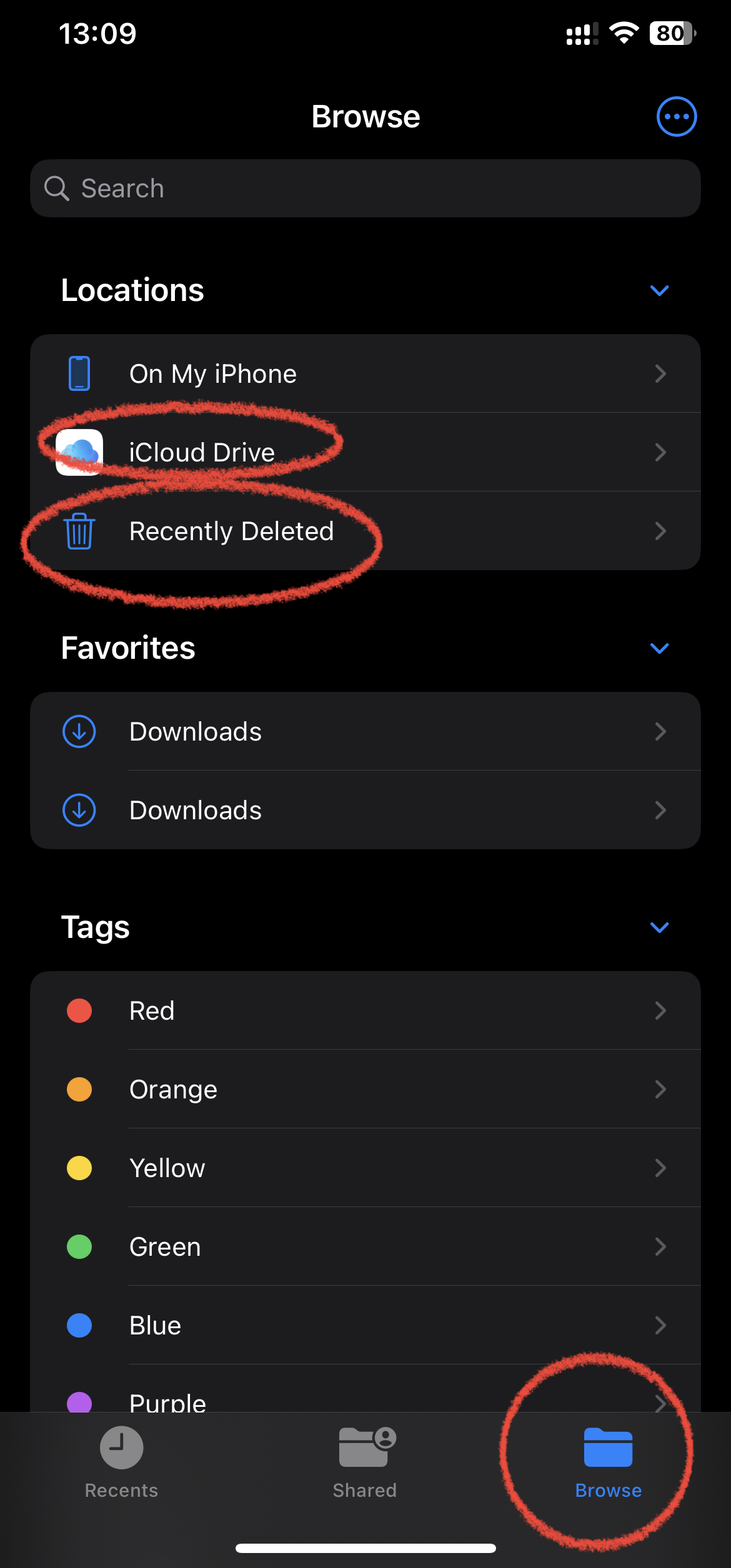The image size is (731, 1568).
Task: Open On My iPhone
Action: (x=365, y=373)
